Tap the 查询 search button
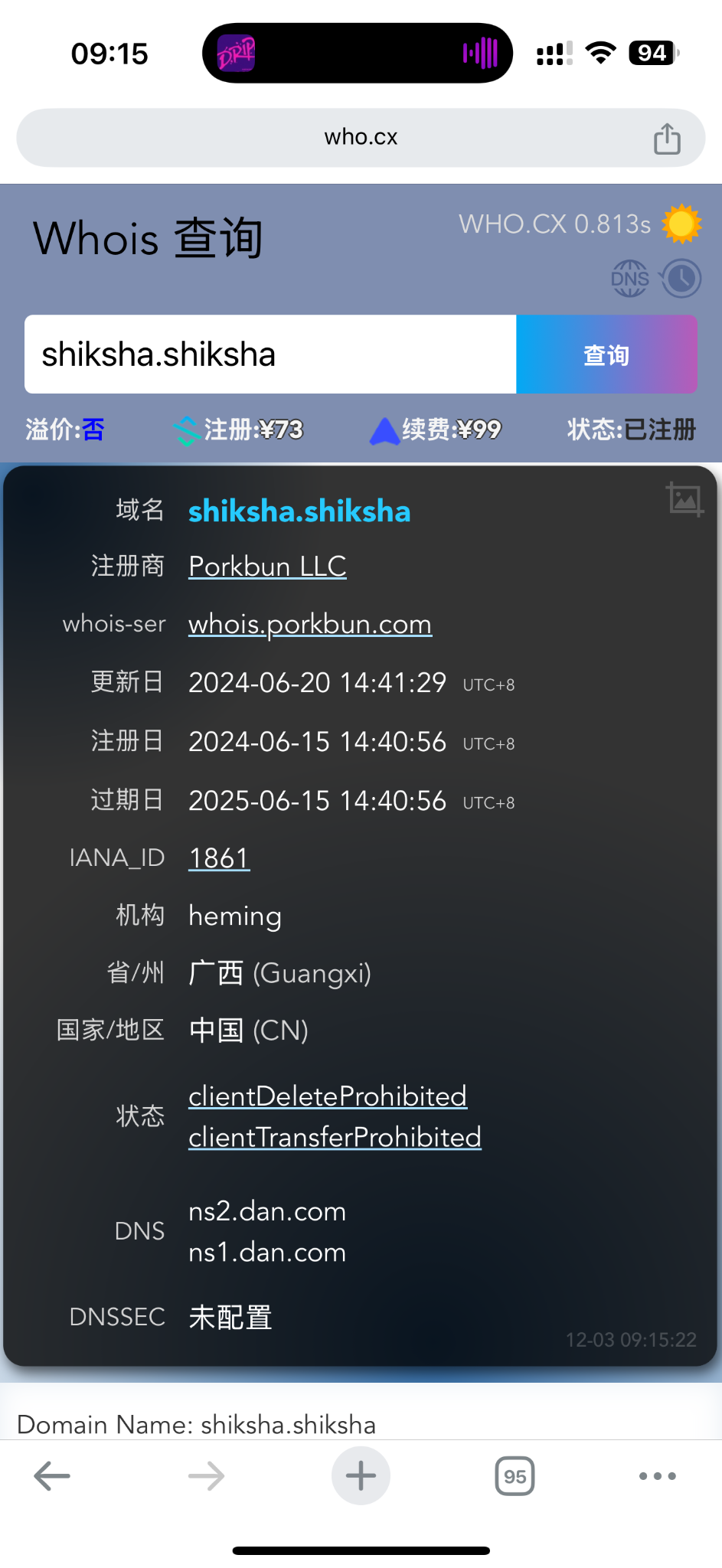Image resolution: width=722 pixels, height=1568 pixels. [x=606, y=354]
